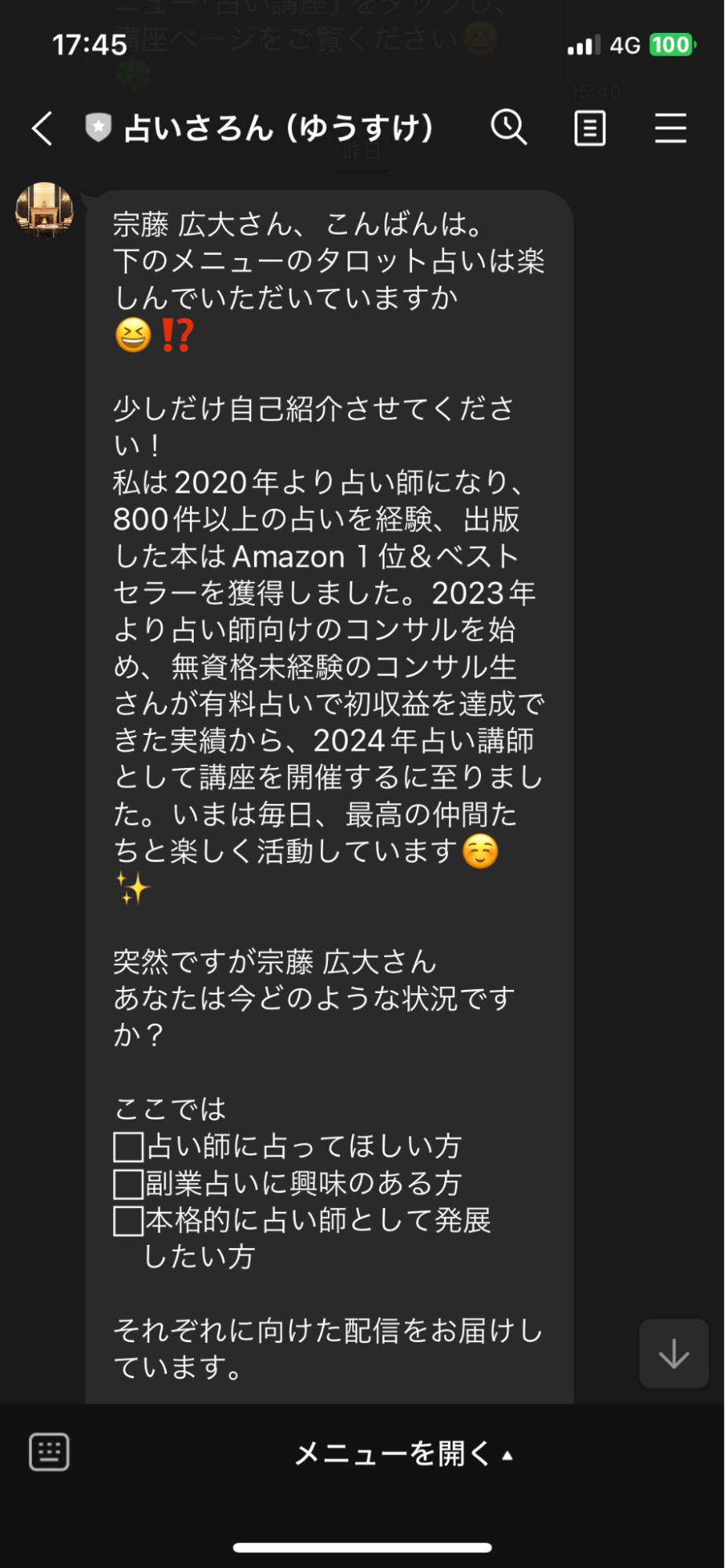Screen dimensions: 725x1568
Task: Expand the メニューを開く panel
Action: (x=392, y=1453)
